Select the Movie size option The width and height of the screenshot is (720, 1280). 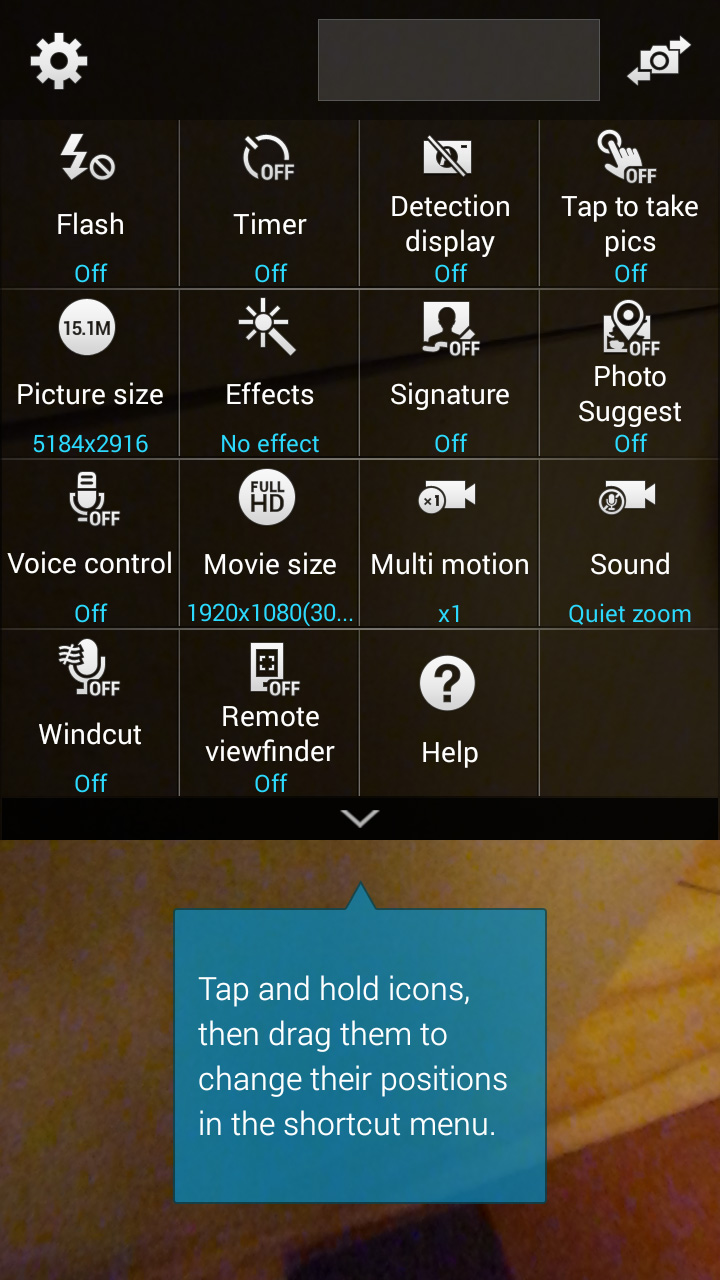[x=270, y=544]
